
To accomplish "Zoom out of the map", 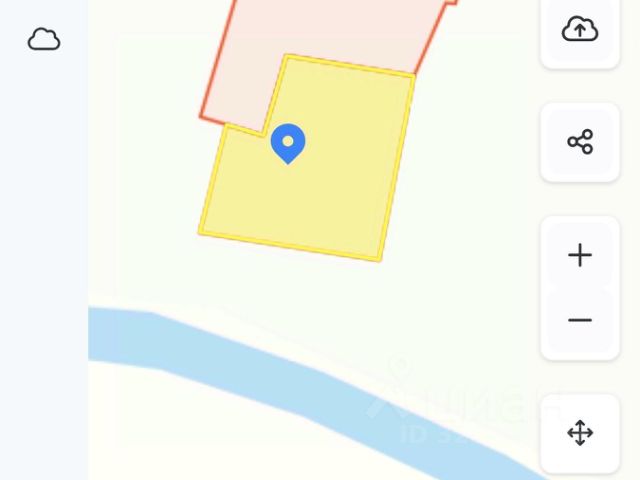I will coord(580,320).
